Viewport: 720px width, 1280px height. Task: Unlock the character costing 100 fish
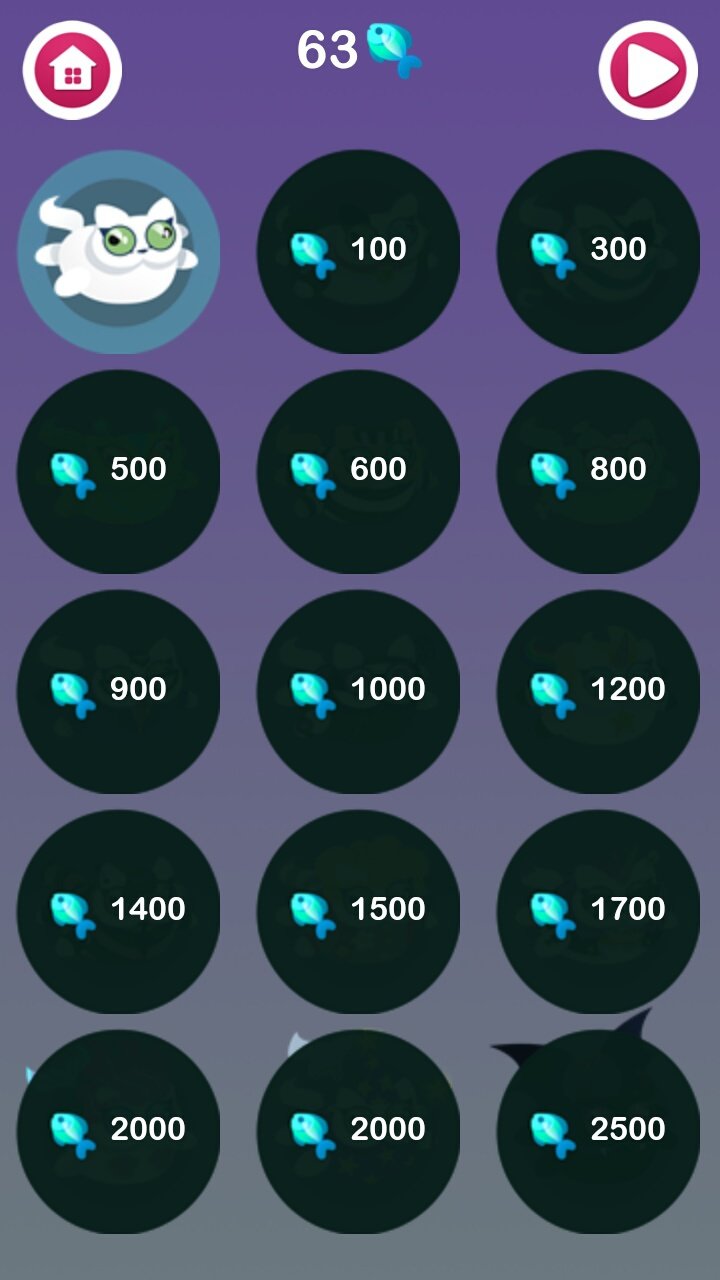point(359,252)
